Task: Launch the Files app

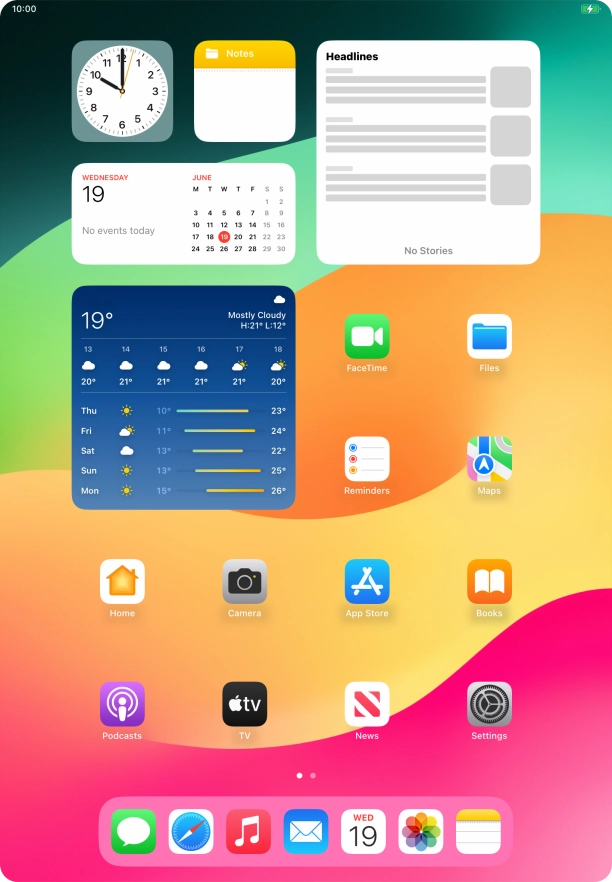Action: click(489, 337)
